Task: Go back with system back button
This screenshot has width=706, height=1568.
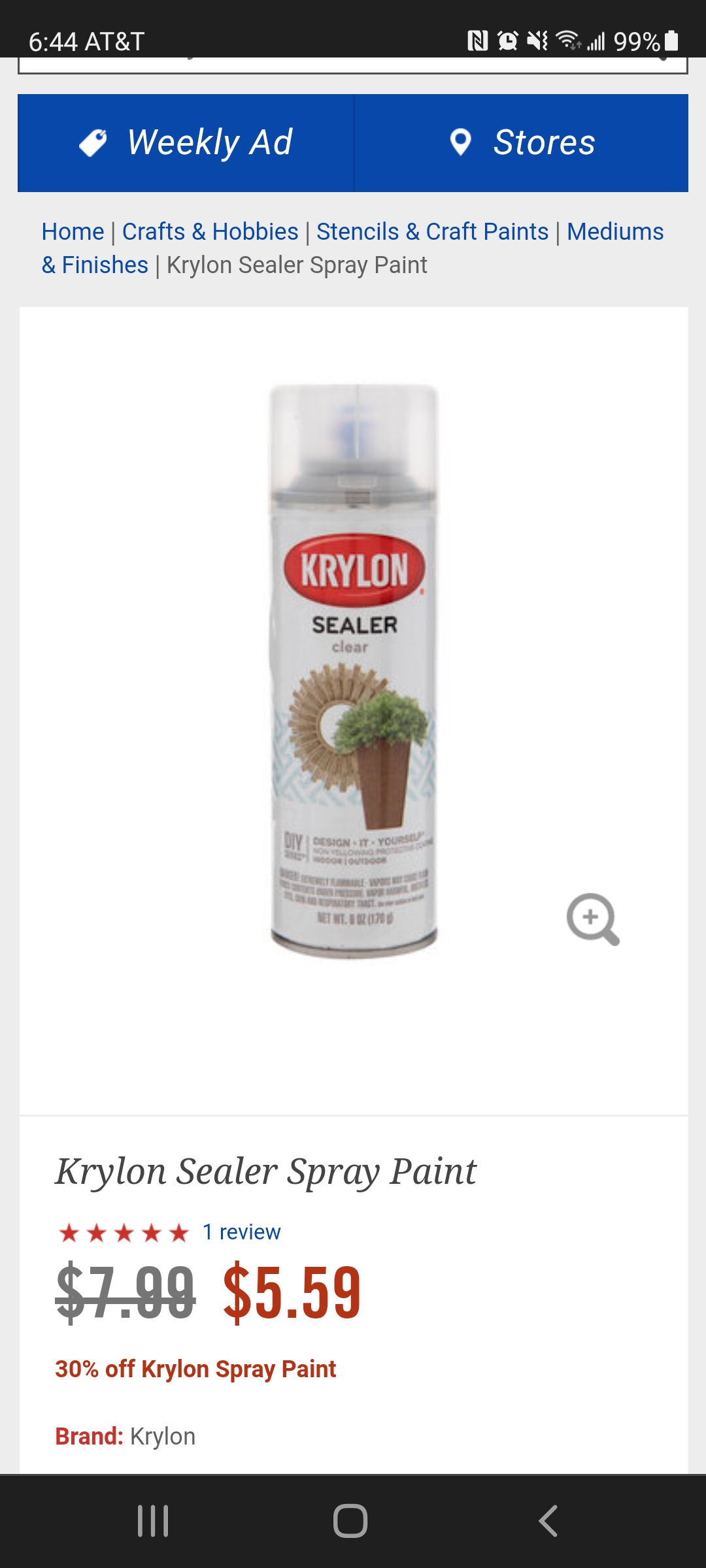Action: point(548,1521)
